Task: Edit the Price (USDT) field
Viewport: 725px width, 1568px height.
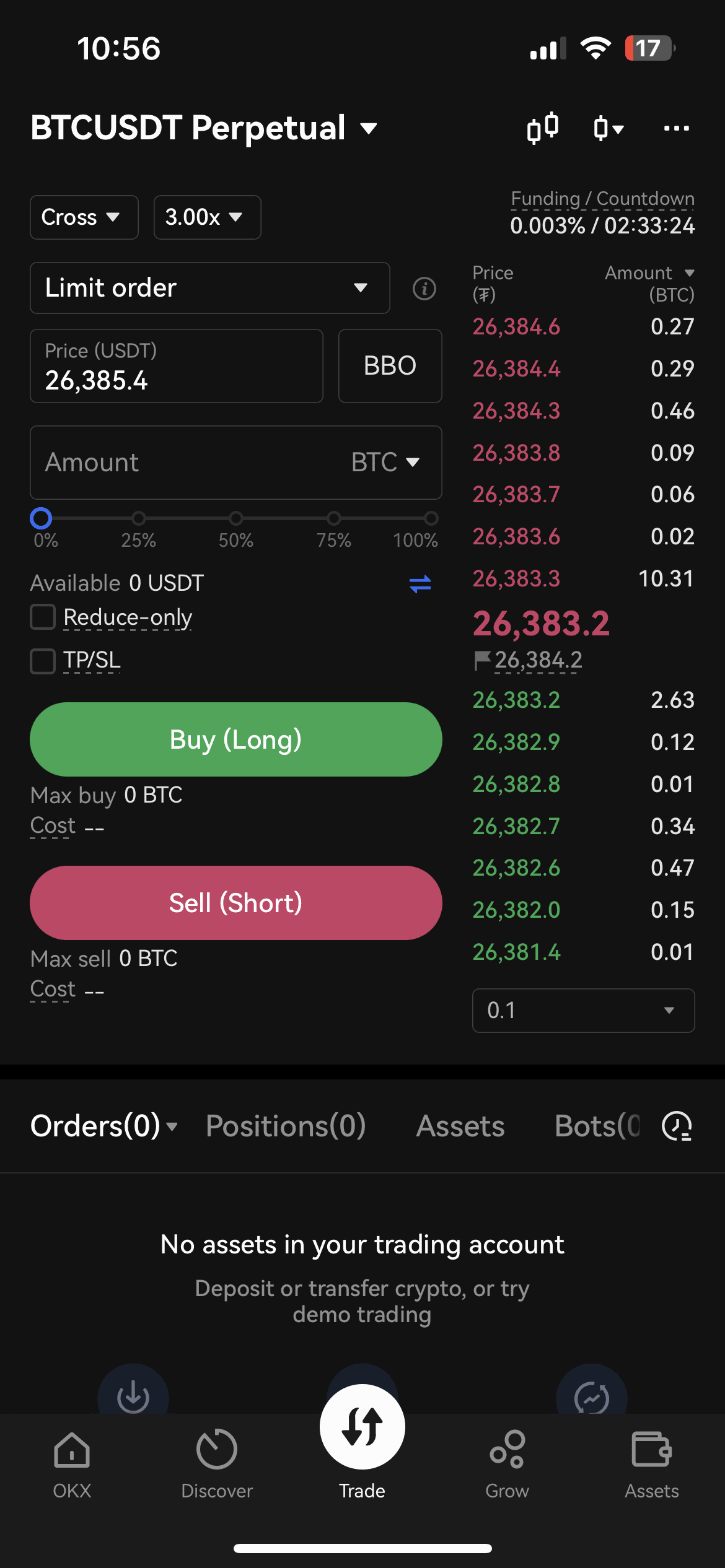Action: (176, 366)
